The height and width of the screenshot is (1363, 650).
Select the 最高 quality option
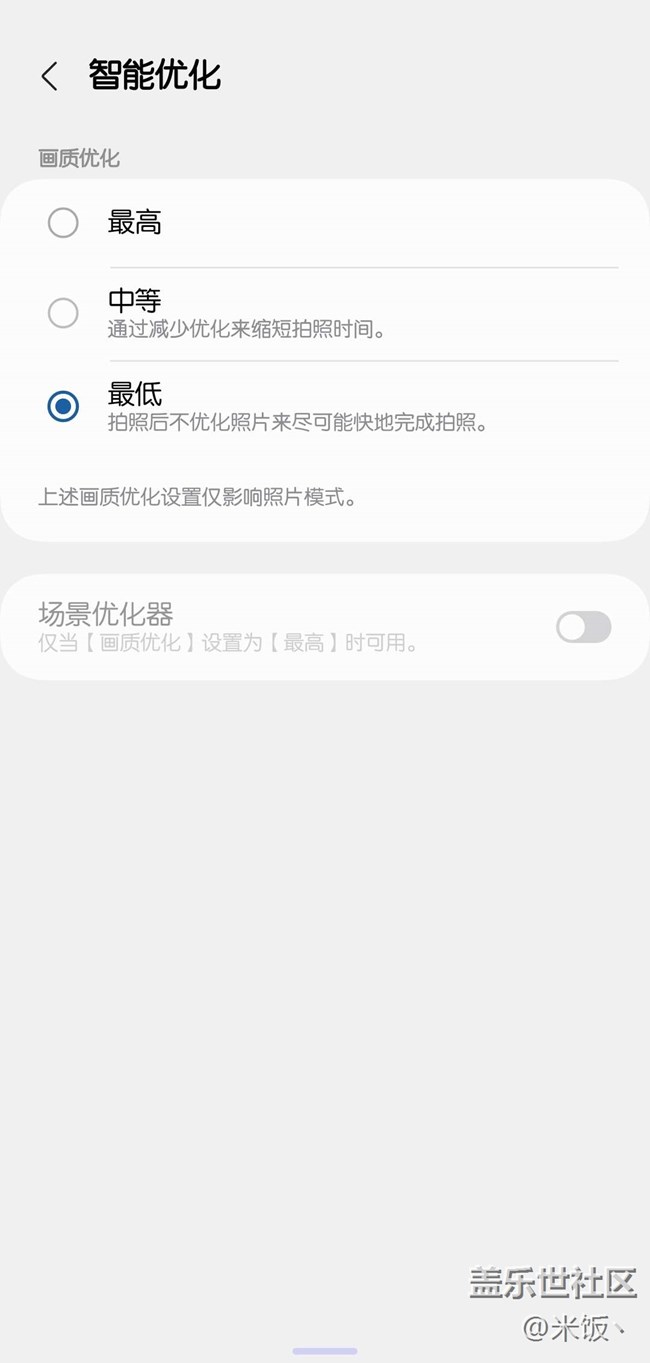click(x=325, y=223)
